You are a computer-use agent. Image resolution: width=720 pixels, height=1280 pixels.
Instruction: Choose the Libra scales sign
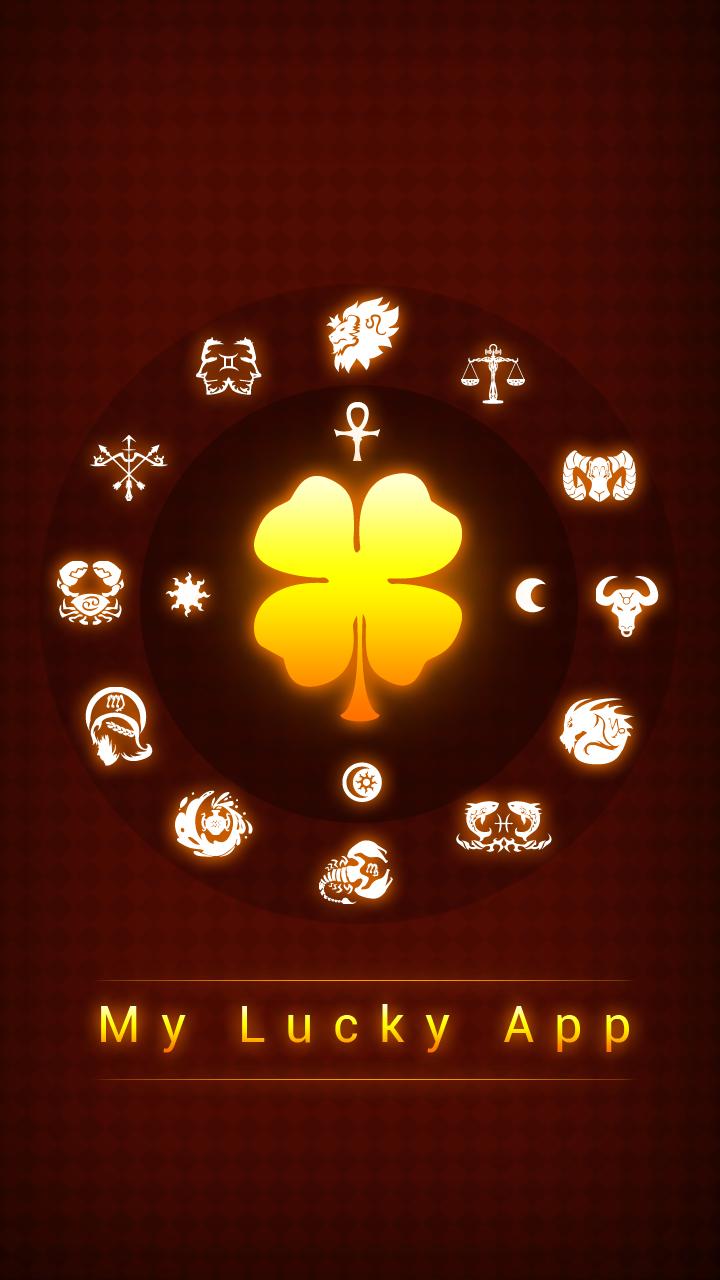point(492,372)
